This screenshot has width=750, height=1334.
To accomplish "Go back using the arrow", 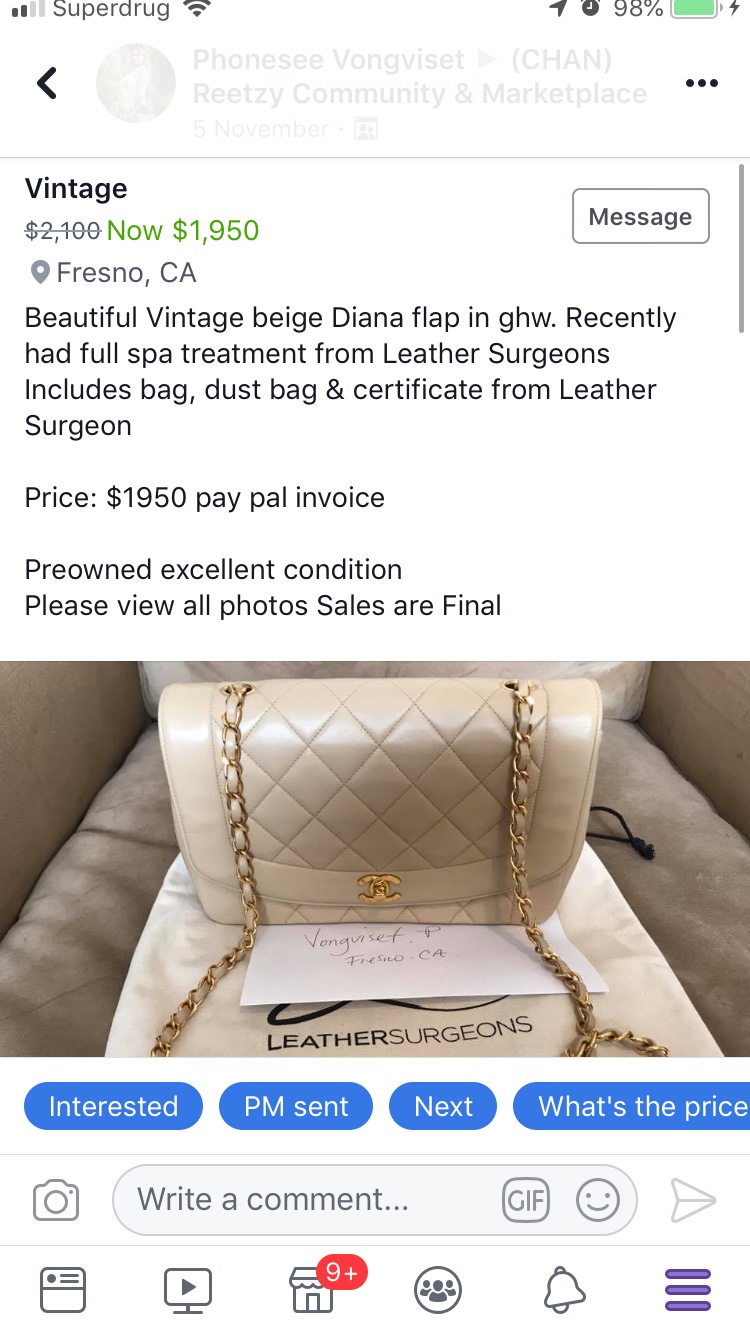I will [x=47, y=83].
